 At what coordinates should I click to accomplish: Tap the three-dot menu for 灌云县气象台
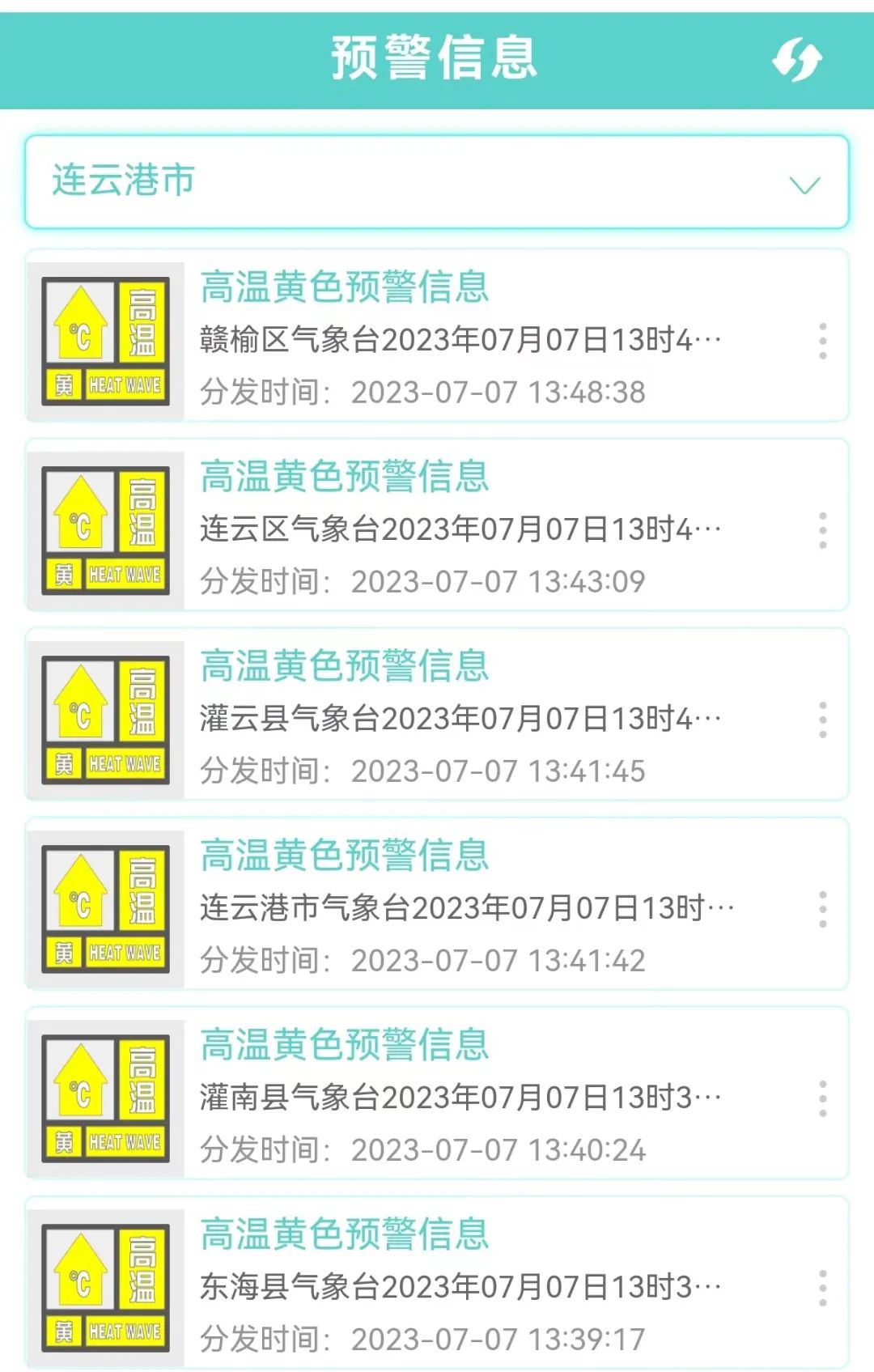coord(822,720)
